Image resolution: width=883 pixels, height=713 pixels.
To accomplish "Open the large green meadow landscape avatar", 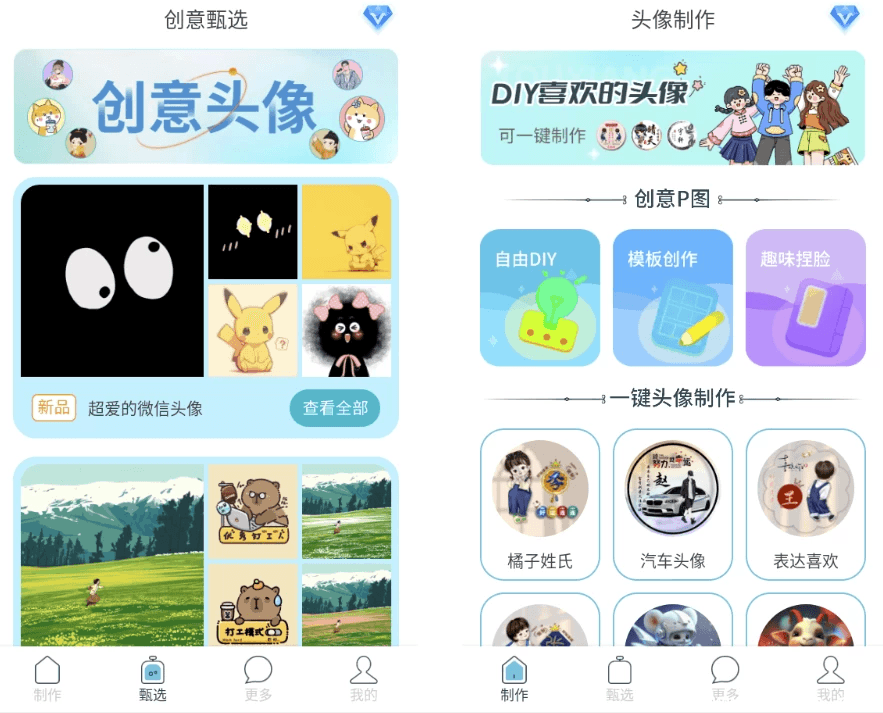I will (x=112, y=555).
